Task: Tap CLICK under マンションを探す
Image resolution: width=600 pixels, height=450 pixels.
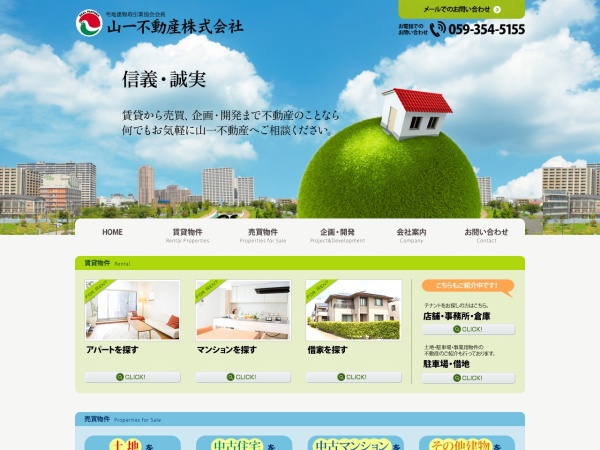Action: point(243,377)
